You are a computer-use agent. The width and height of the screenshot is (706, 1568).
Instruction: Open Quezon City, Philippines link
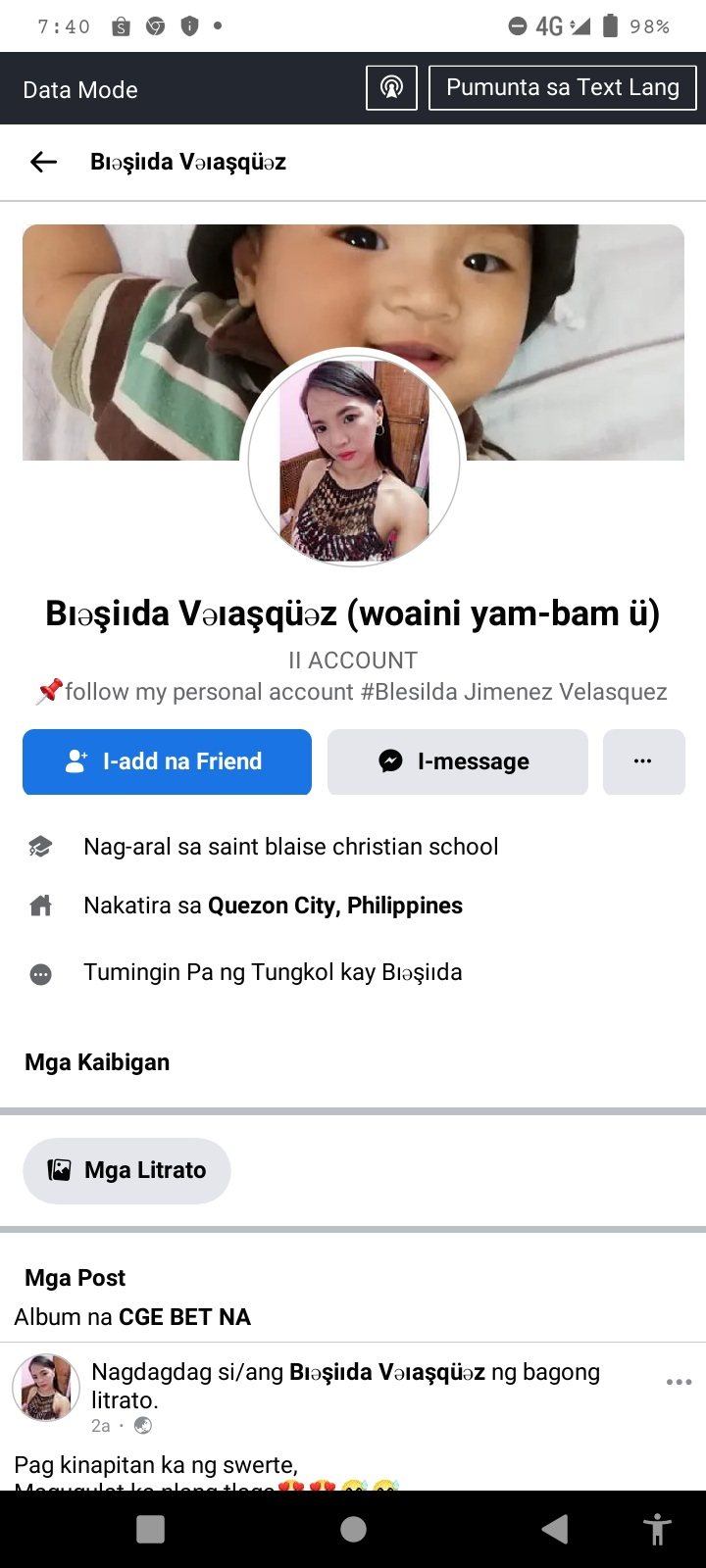[335, 906]
